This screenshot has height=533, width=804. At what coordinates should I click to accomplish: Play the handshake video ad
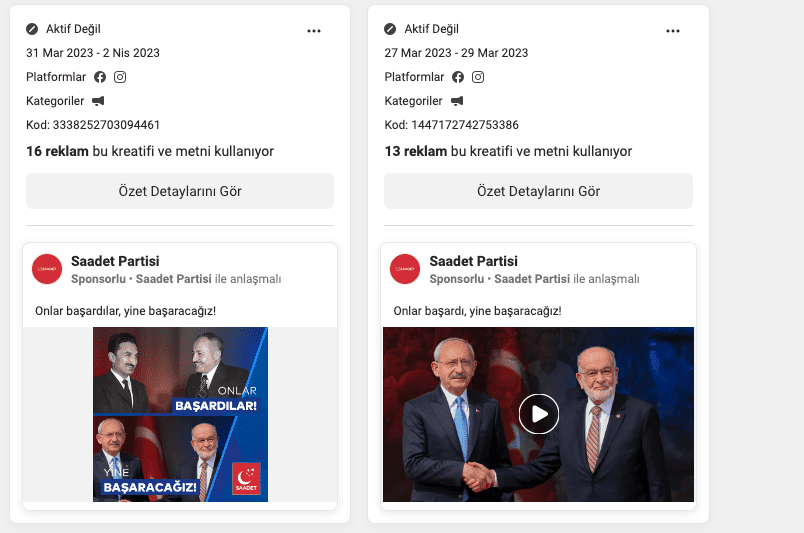(x=538, y=413)
